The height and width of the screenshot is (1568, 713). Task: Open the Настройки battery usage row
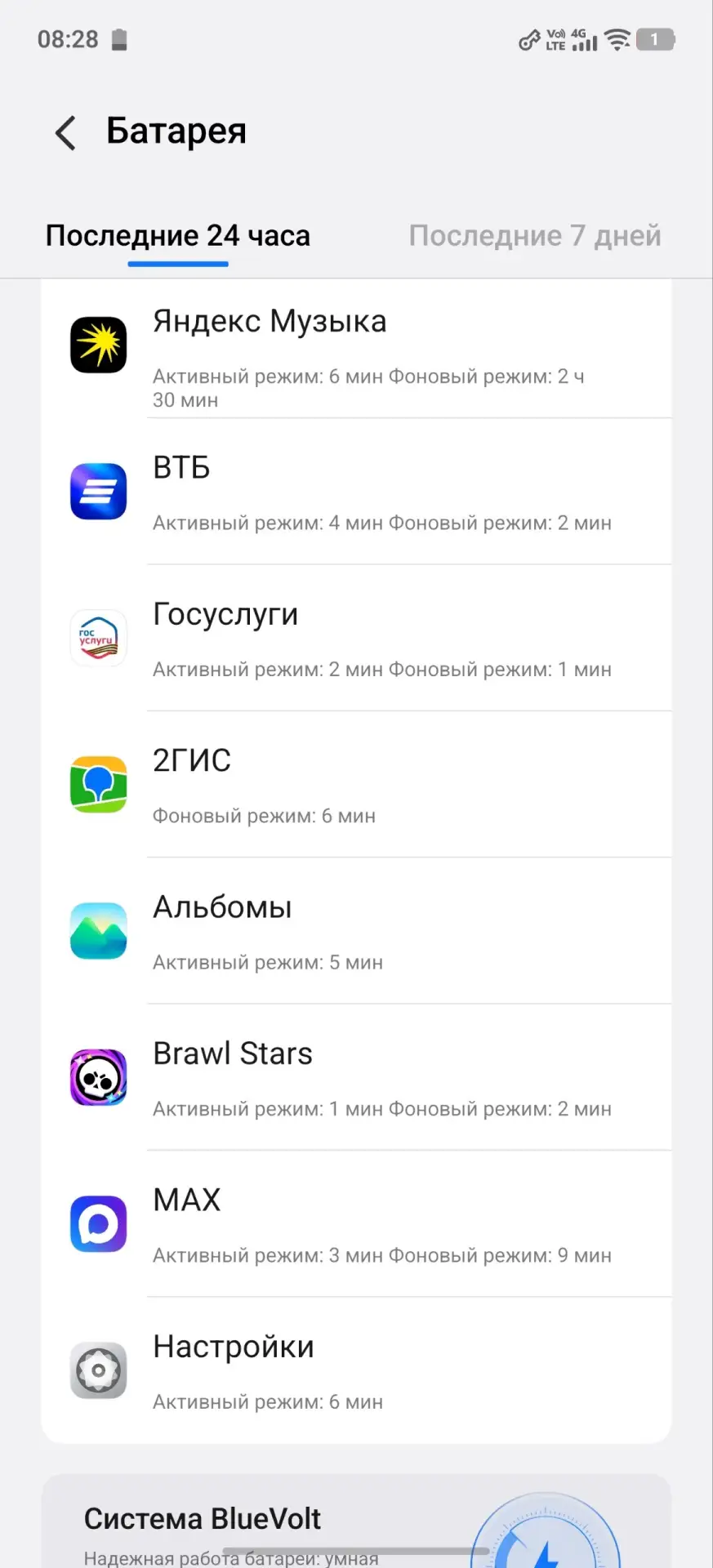coord(356,1370)
